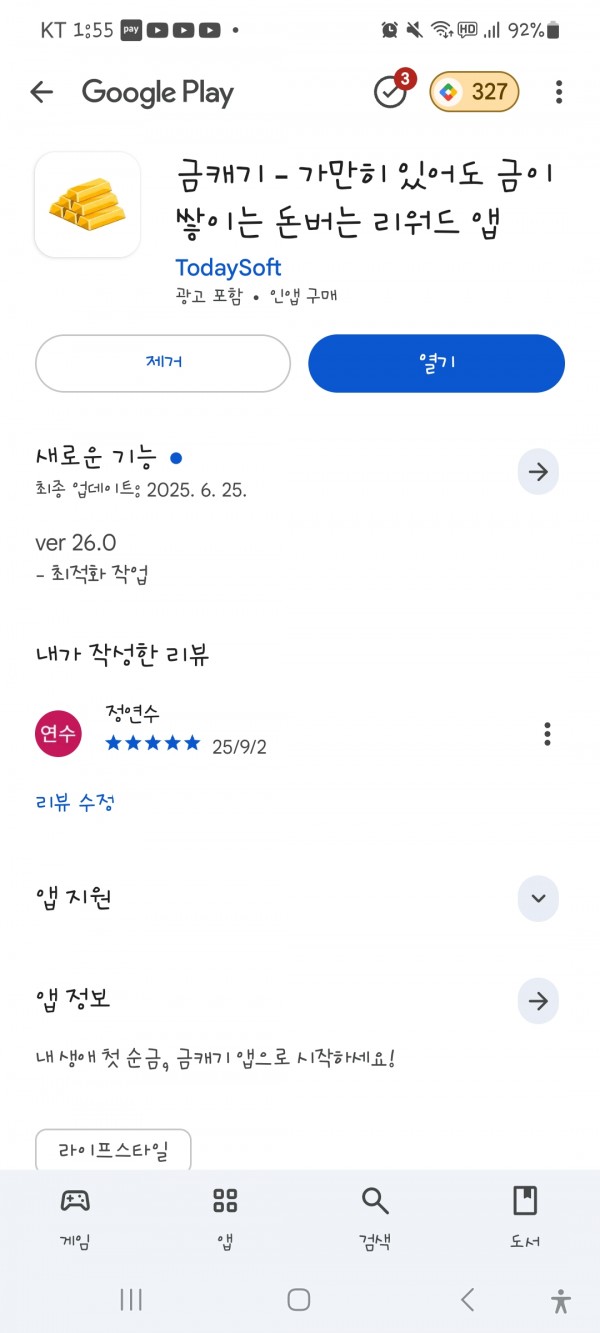600x1333 pixels.
Task: Tap the 제거 button to uninstall
Action: point(163,363)
